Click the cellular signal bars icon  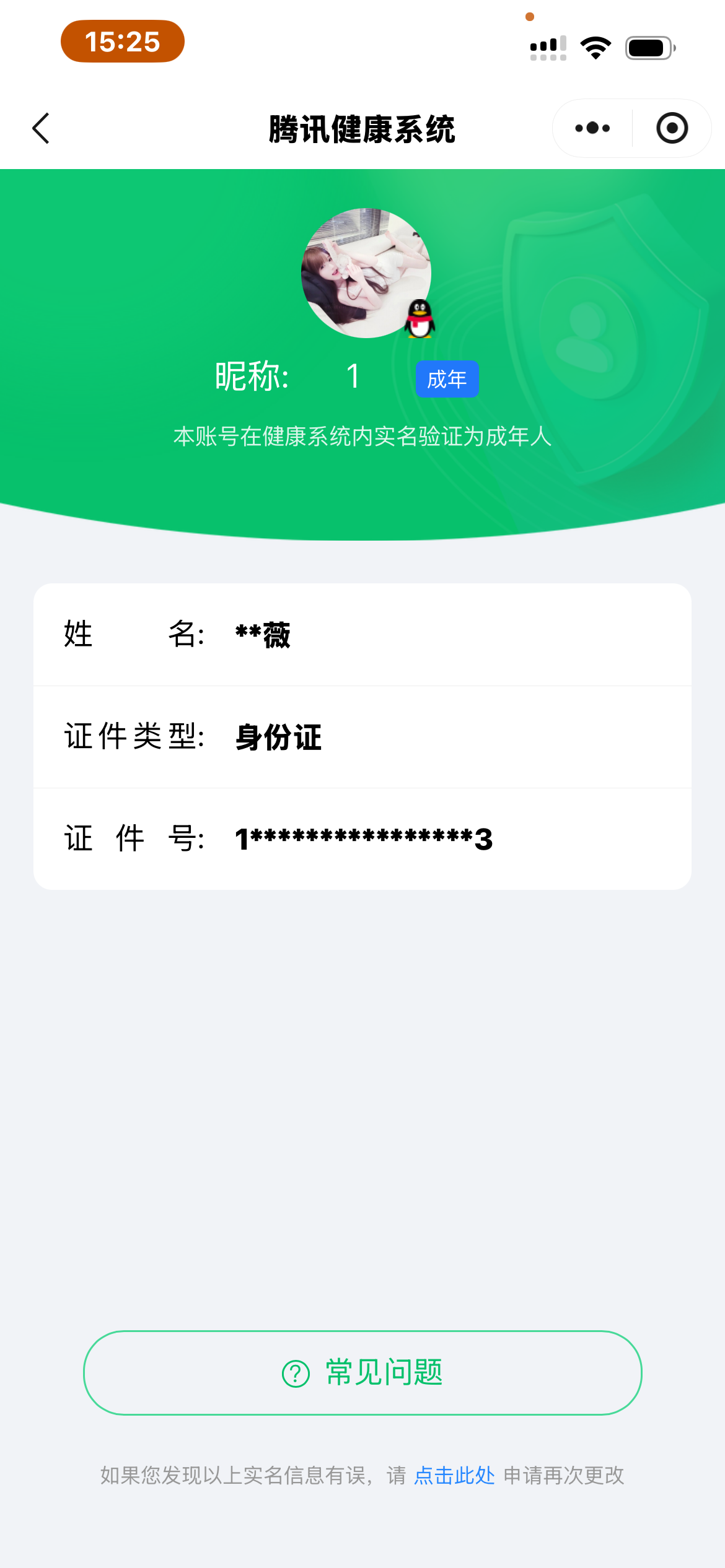pos(548,46)
